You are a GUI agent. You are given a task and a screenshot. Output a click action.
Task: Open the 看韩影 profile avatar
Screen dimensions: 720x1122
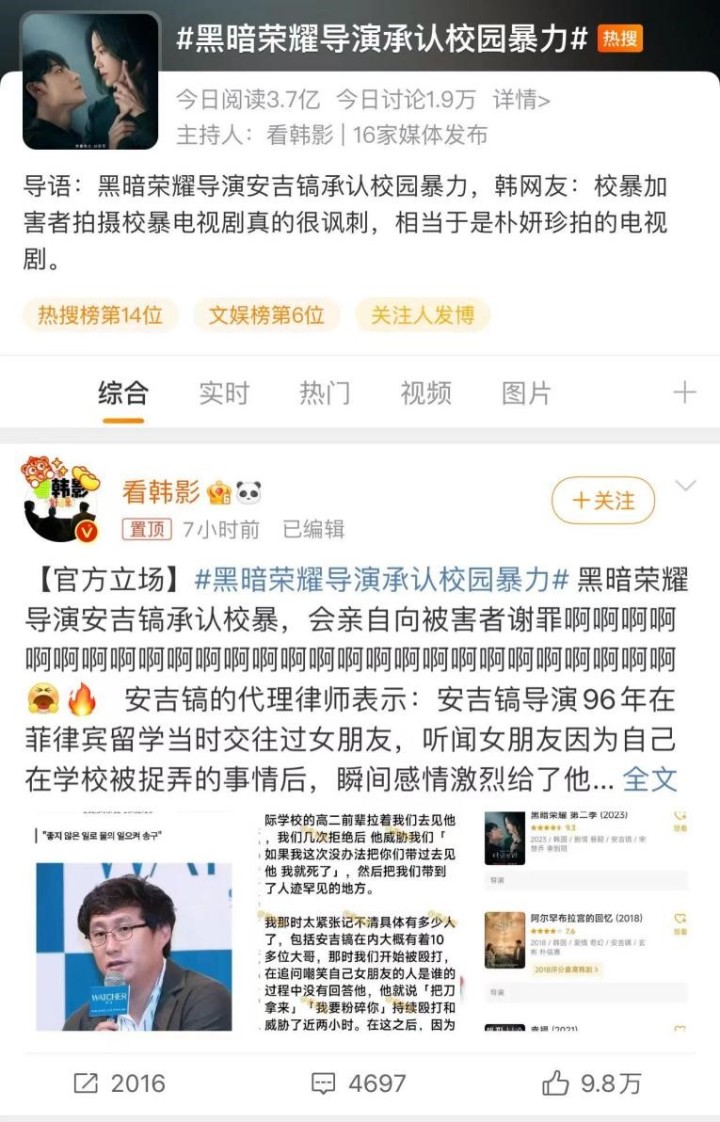pos(61,501)
